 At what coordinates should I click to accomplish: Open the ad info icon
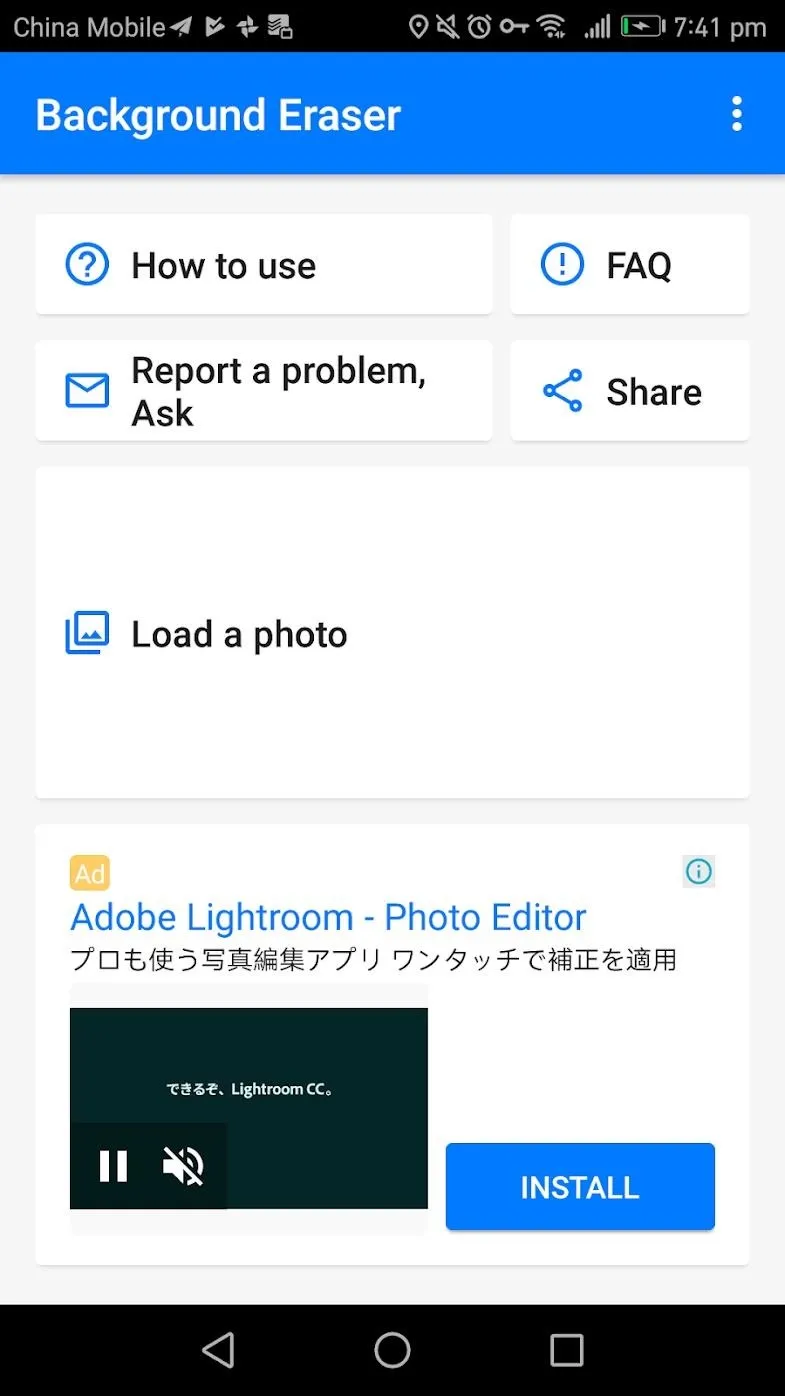point(699,872)
